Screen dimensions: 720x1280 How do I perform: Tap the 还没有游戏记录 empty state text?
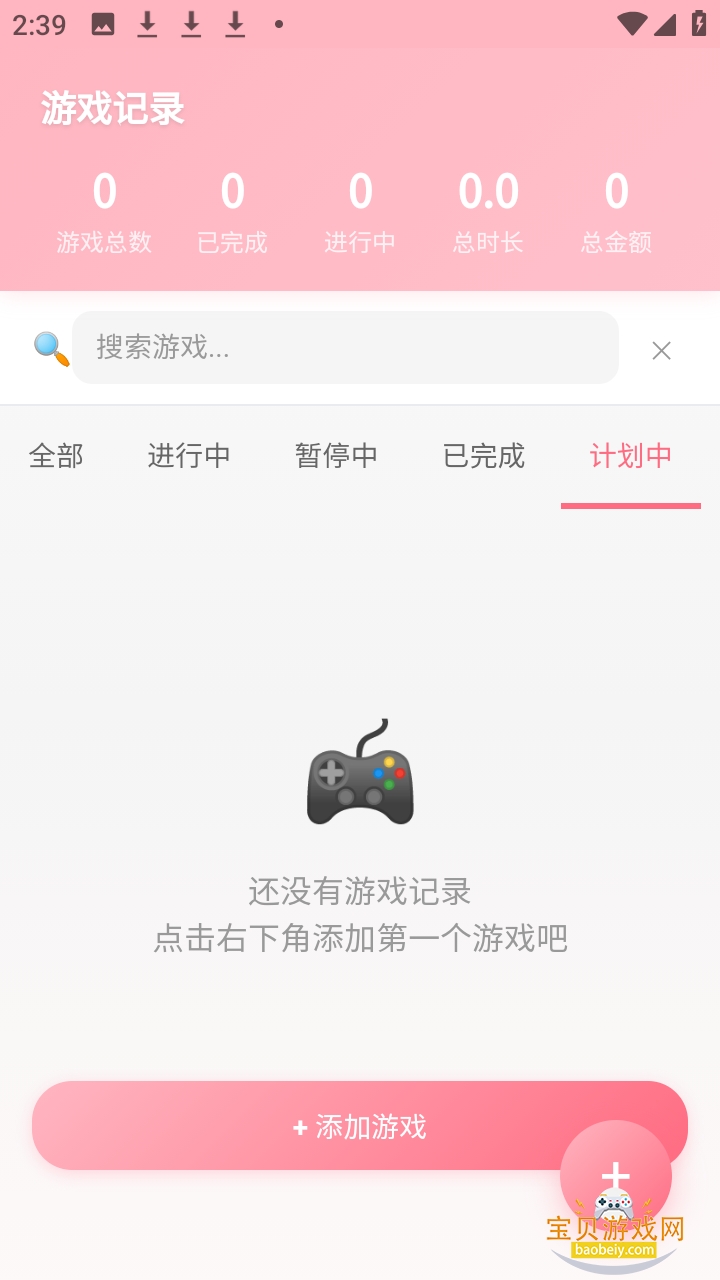pyautogui.click(x=360, y=892)
